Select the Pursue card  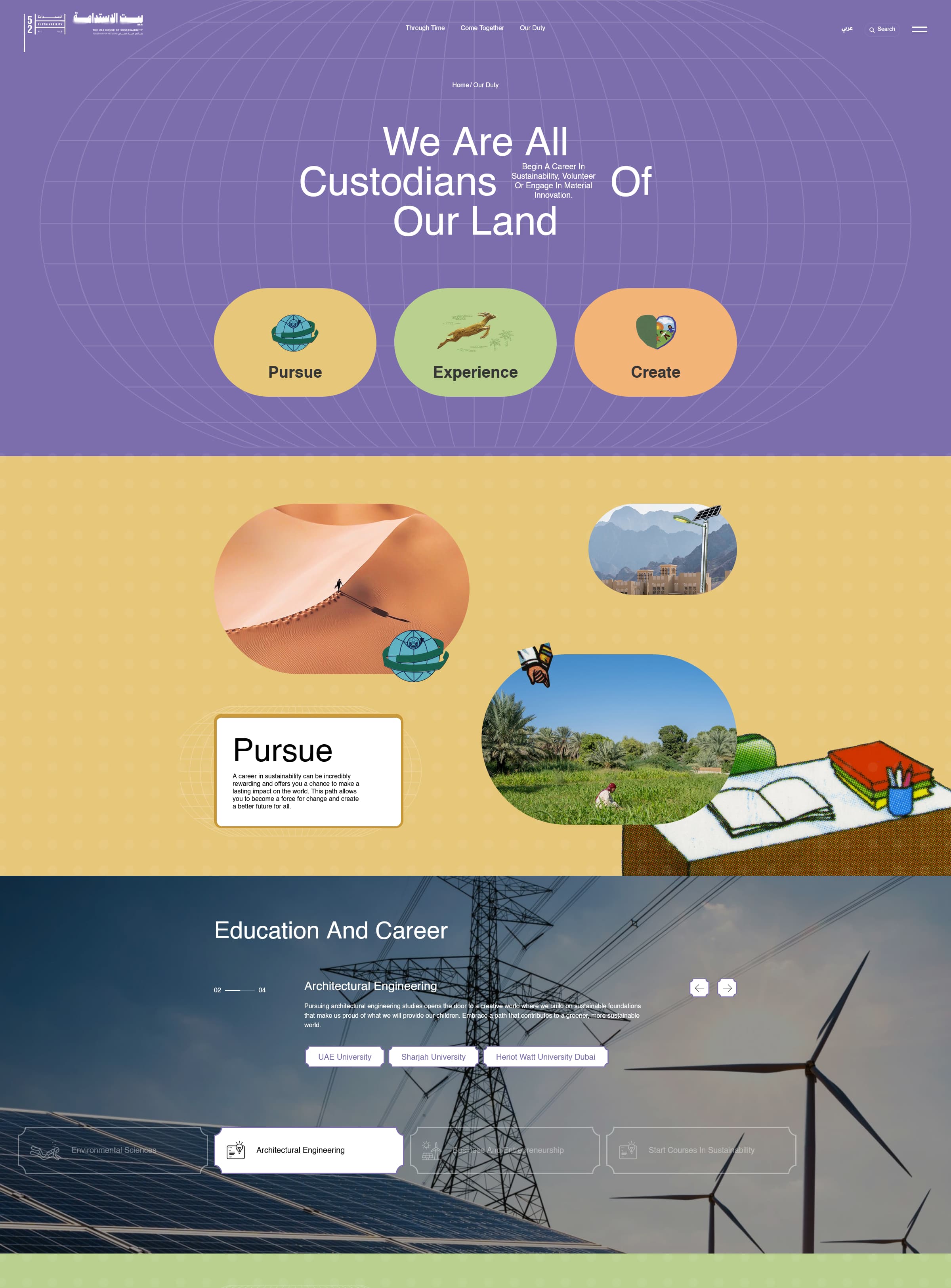(295, 342)
